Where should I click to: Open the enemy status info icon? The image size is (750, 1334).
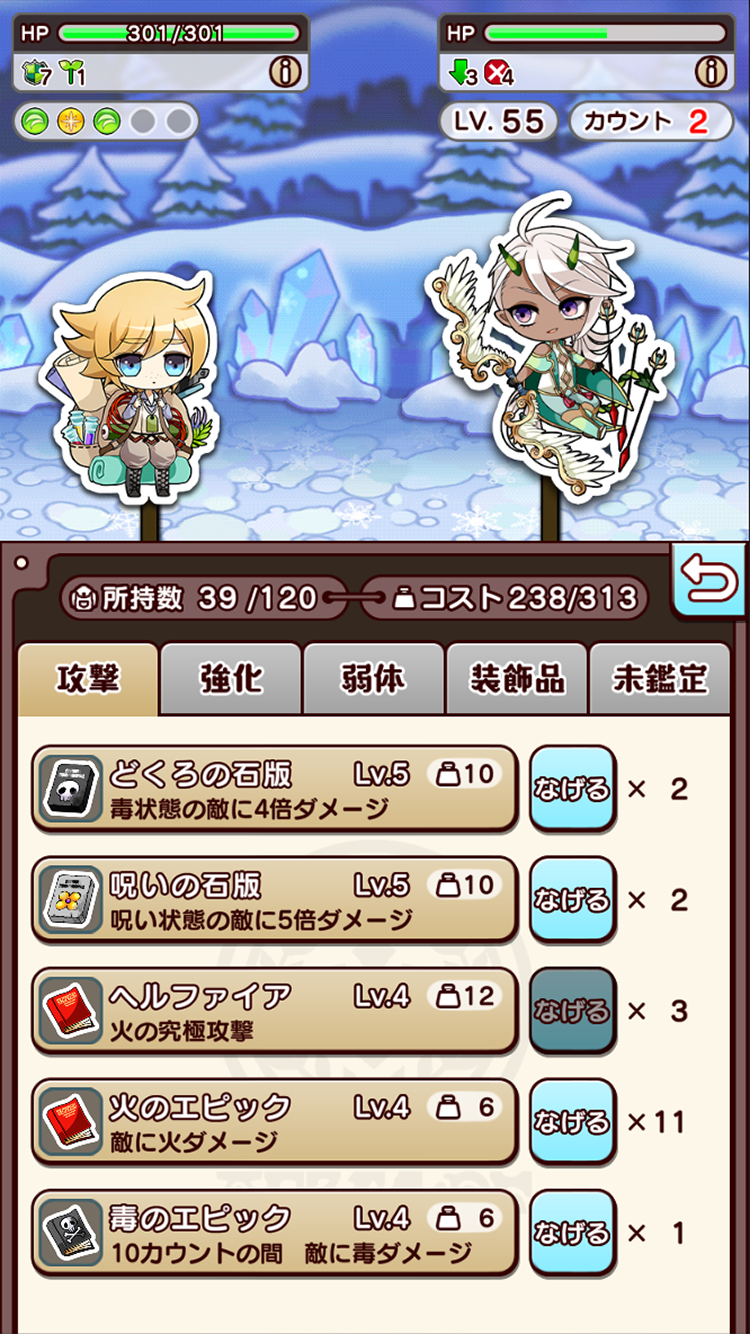(x=709, y=71)
